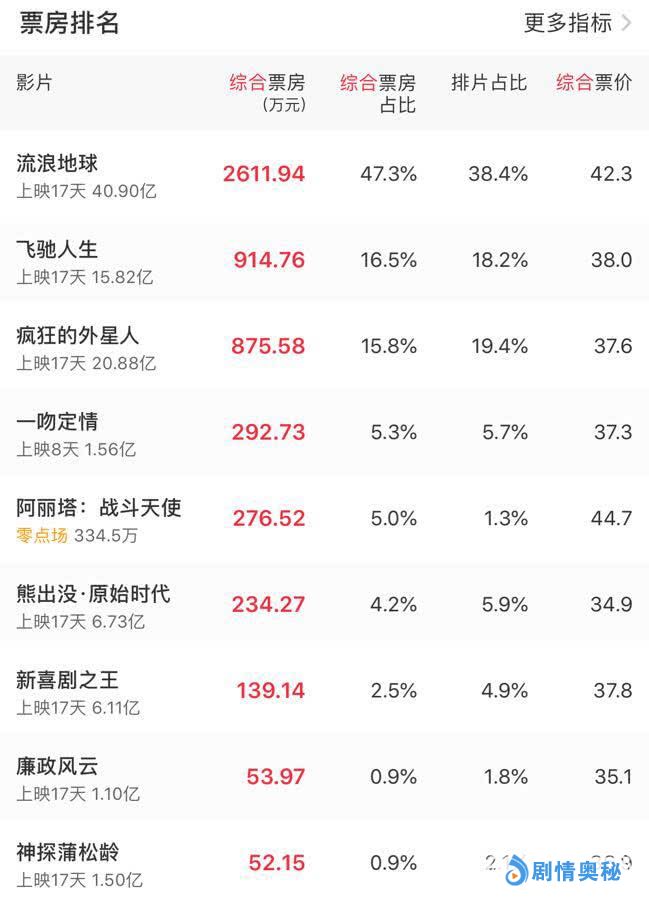Open 阿丽塔：战斗天使 box office details

click(99, 508)
